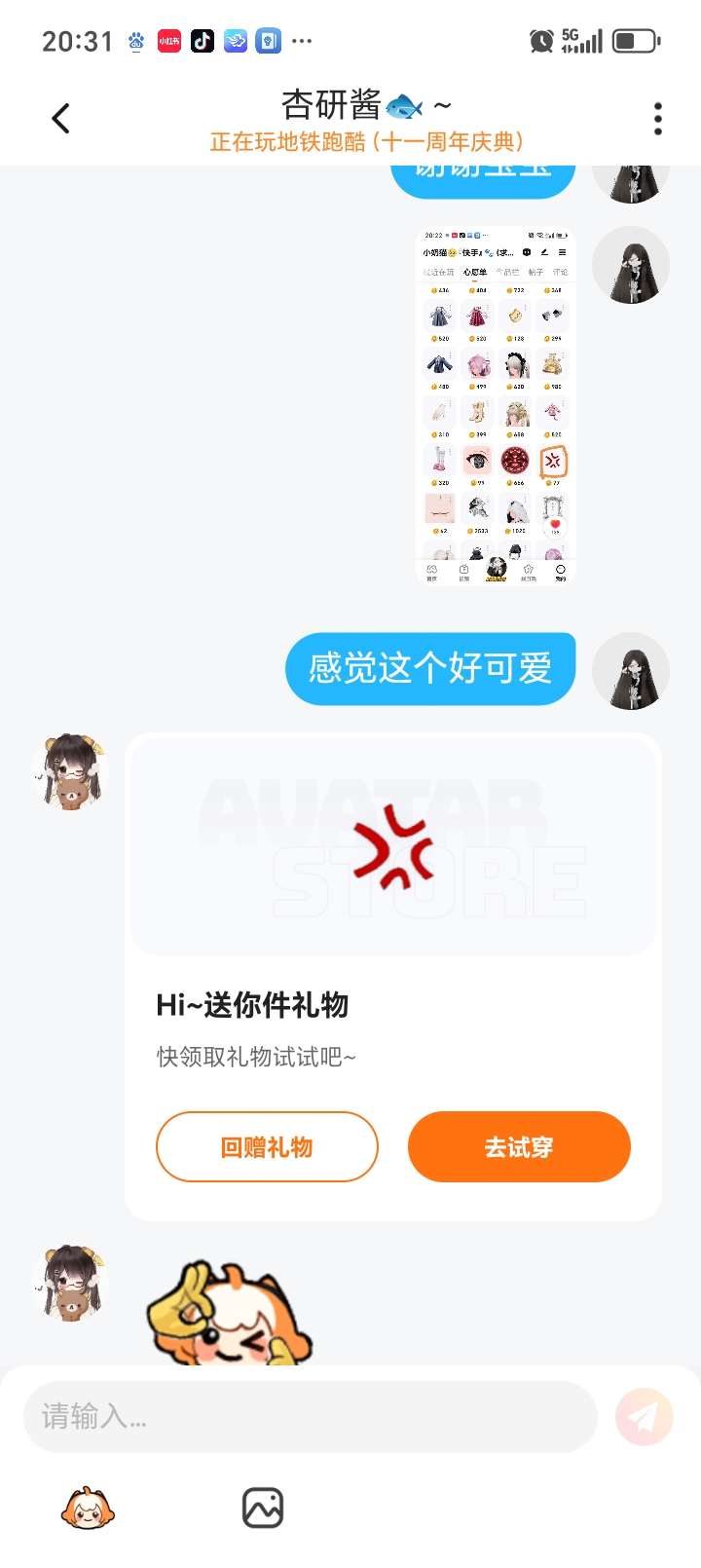Open the sticker picker with the mascot icon
The width and height of the screenshot is (701, 1568).
pos(88,1509)
